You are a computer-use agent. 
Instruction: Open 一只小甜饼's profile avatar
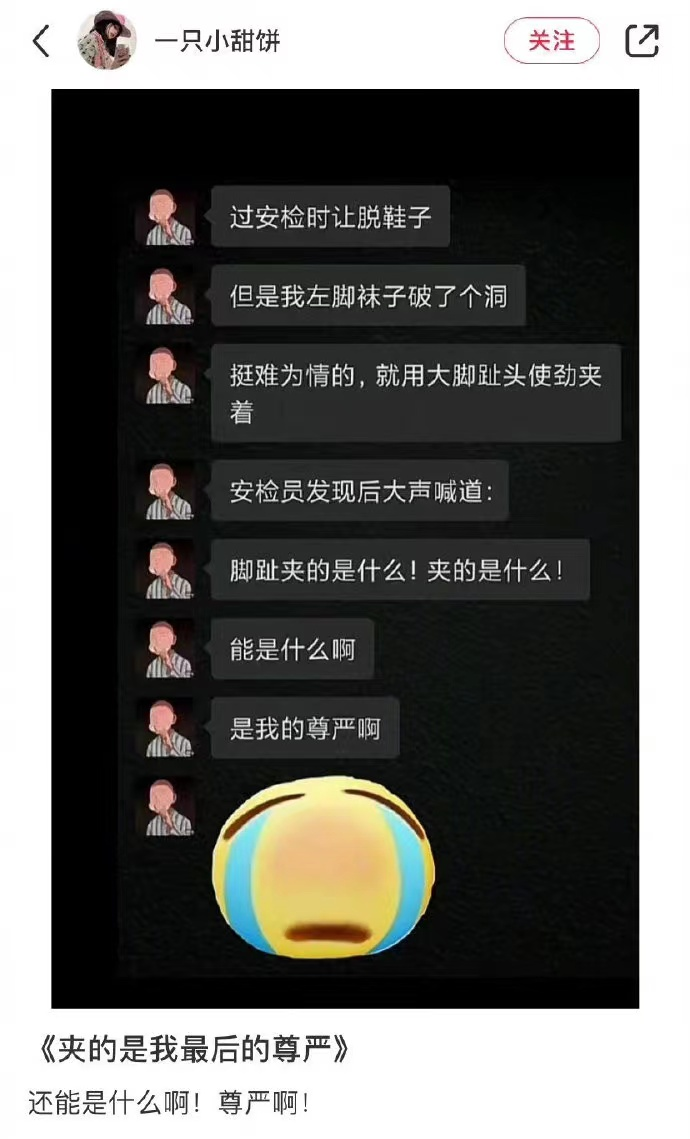pyautogui.click(x=107, y=41)
